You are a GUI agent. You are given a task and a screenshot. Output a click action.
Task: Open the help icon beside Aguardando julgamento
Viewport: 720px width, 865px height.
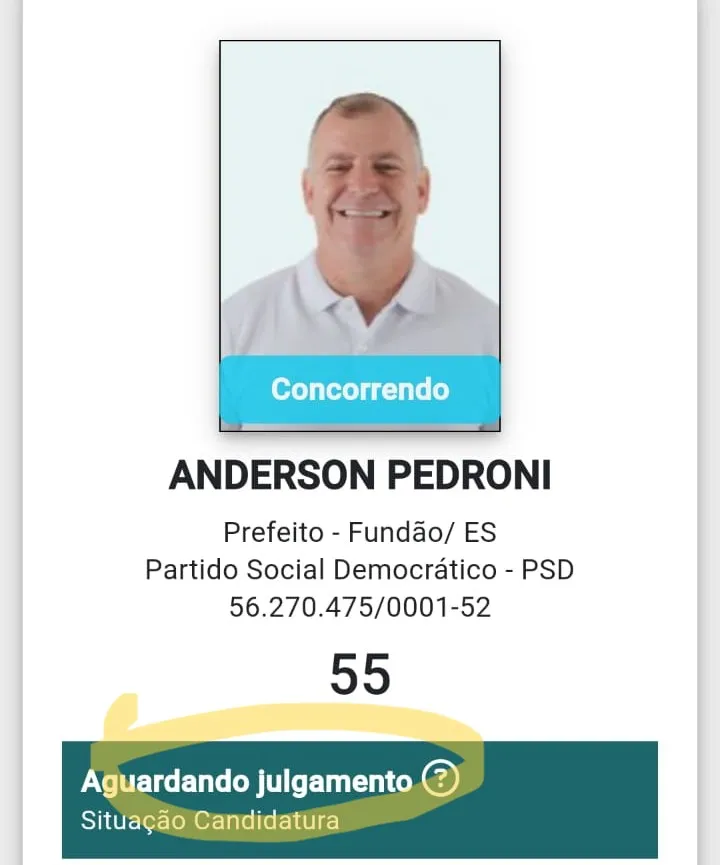tap(440, 779)
